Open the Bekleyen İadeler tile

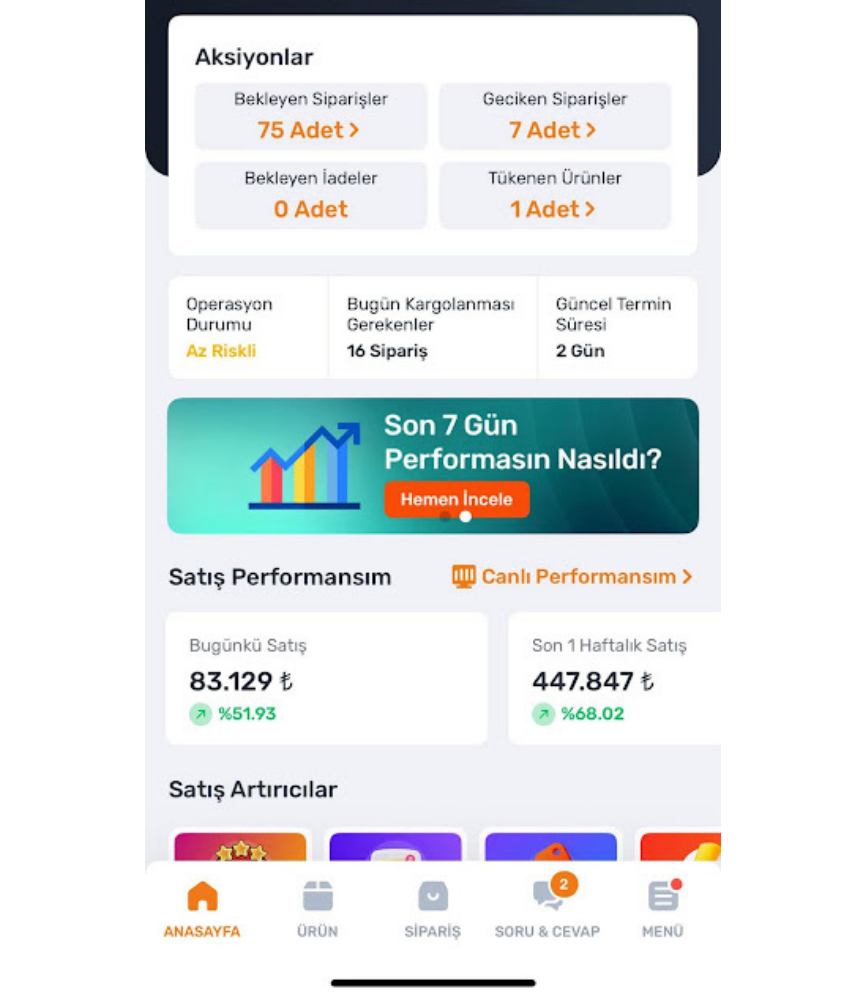(310, 196)
